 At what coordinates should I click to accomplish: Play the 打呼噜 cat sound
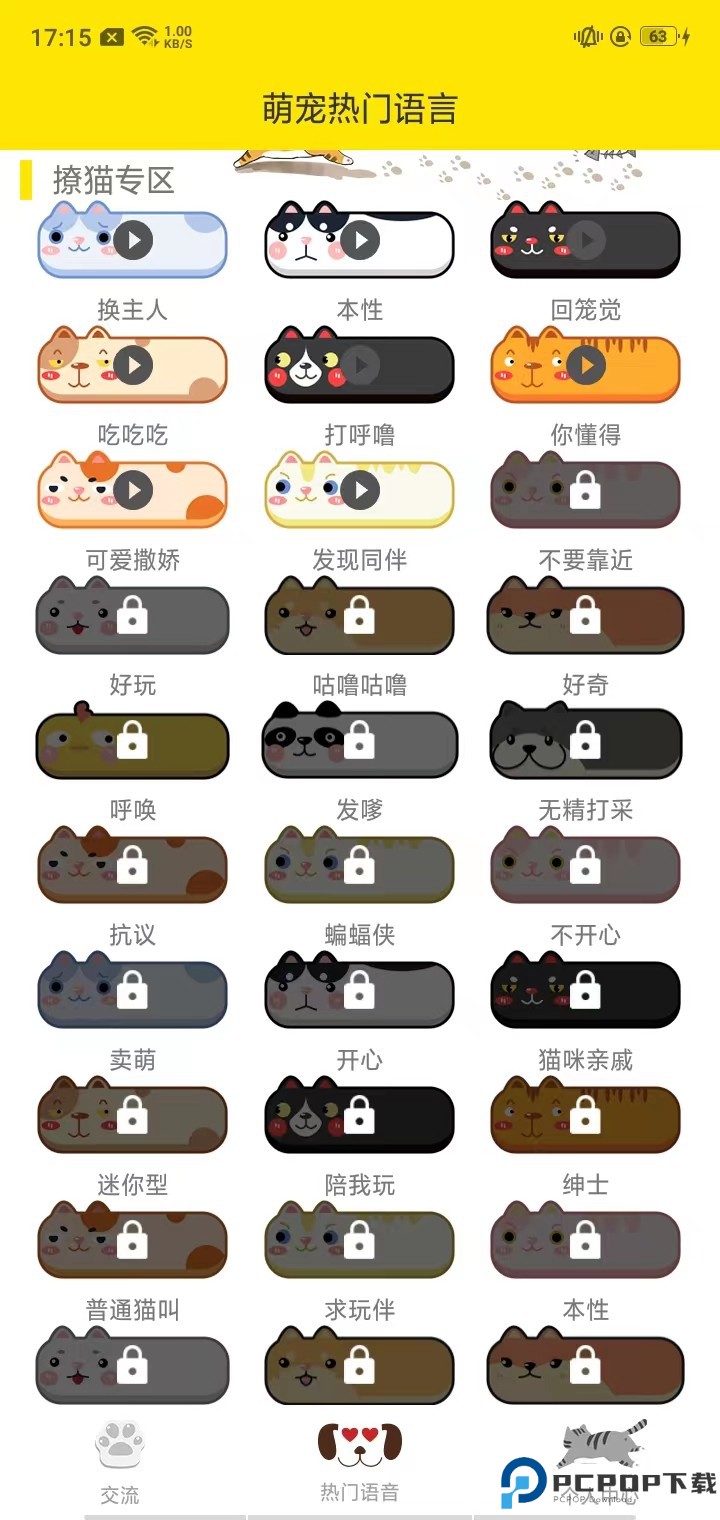click(360, 365)
